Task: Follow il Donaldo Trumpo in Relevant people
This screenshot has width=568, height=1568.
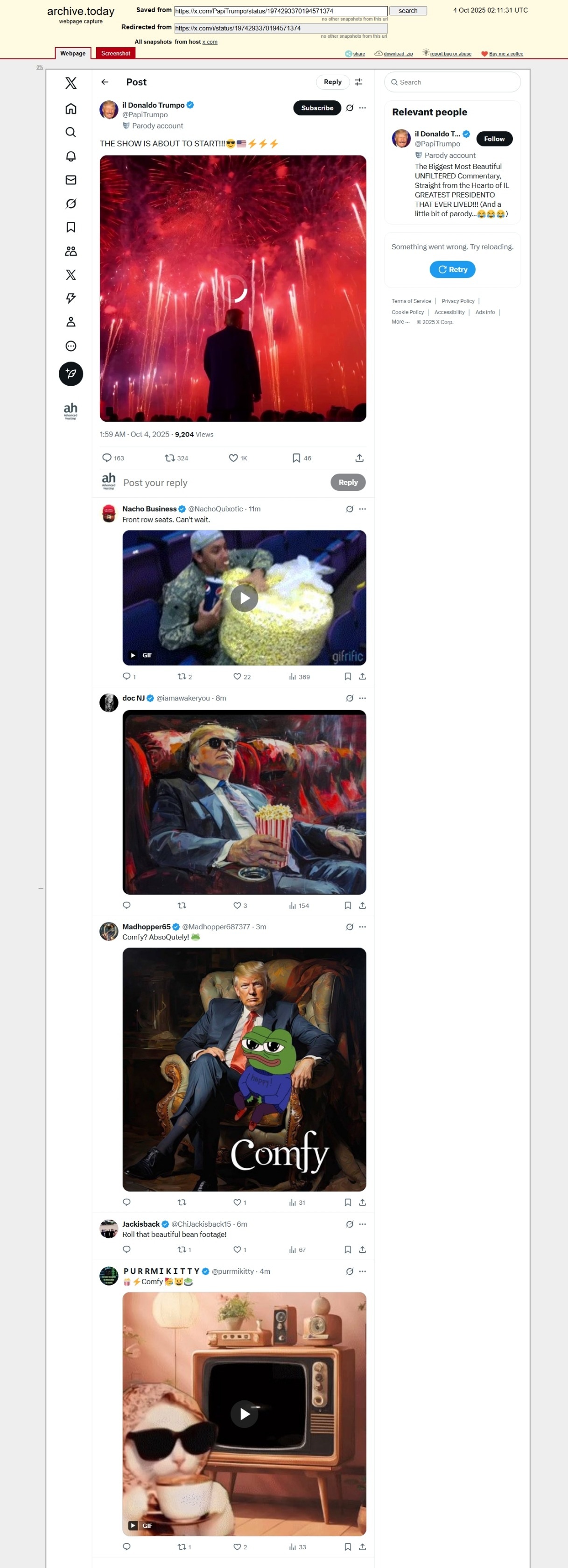Action: coord(494,139)
